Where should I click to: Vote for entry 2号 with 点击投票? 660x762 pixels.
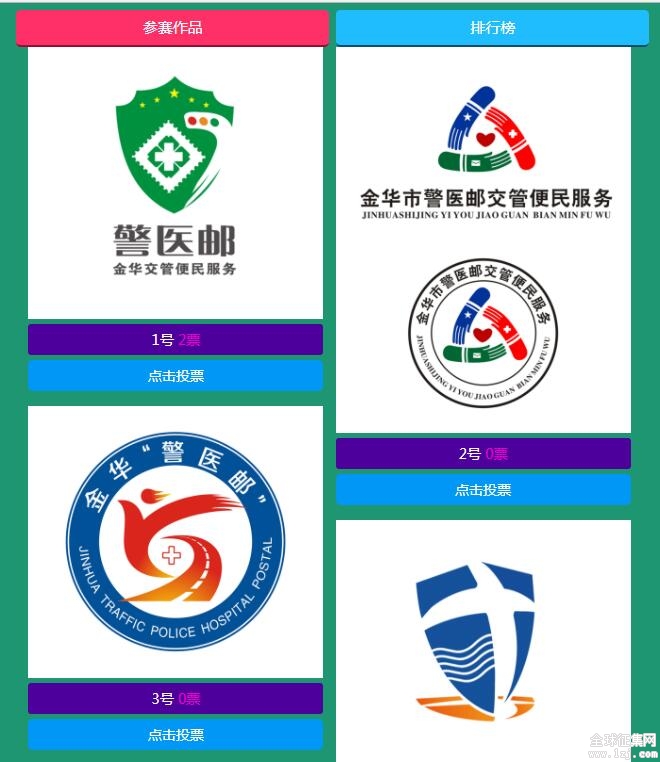[x=483, y=490]
